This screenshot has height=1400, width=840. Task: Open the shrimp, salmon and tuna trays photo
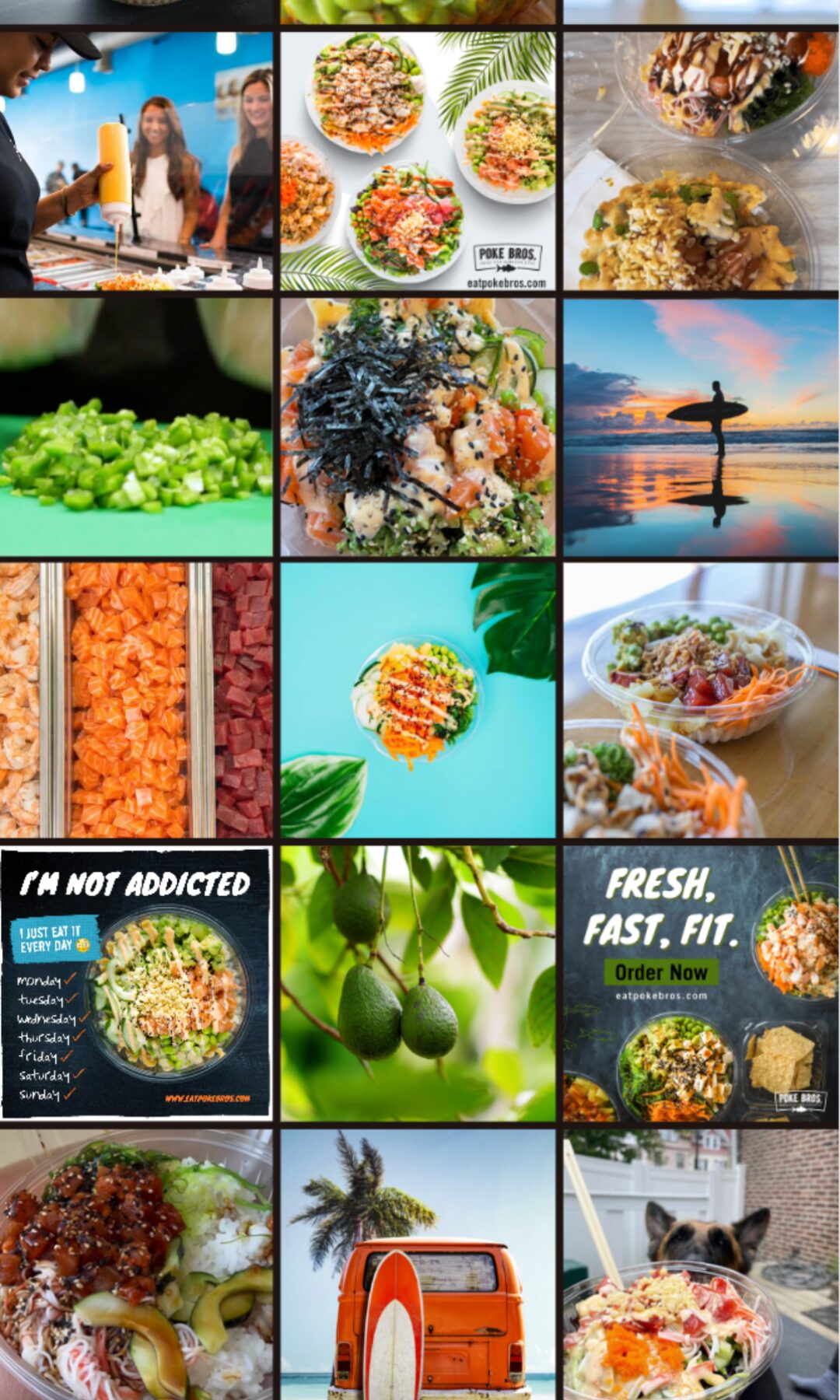[136, 700]
